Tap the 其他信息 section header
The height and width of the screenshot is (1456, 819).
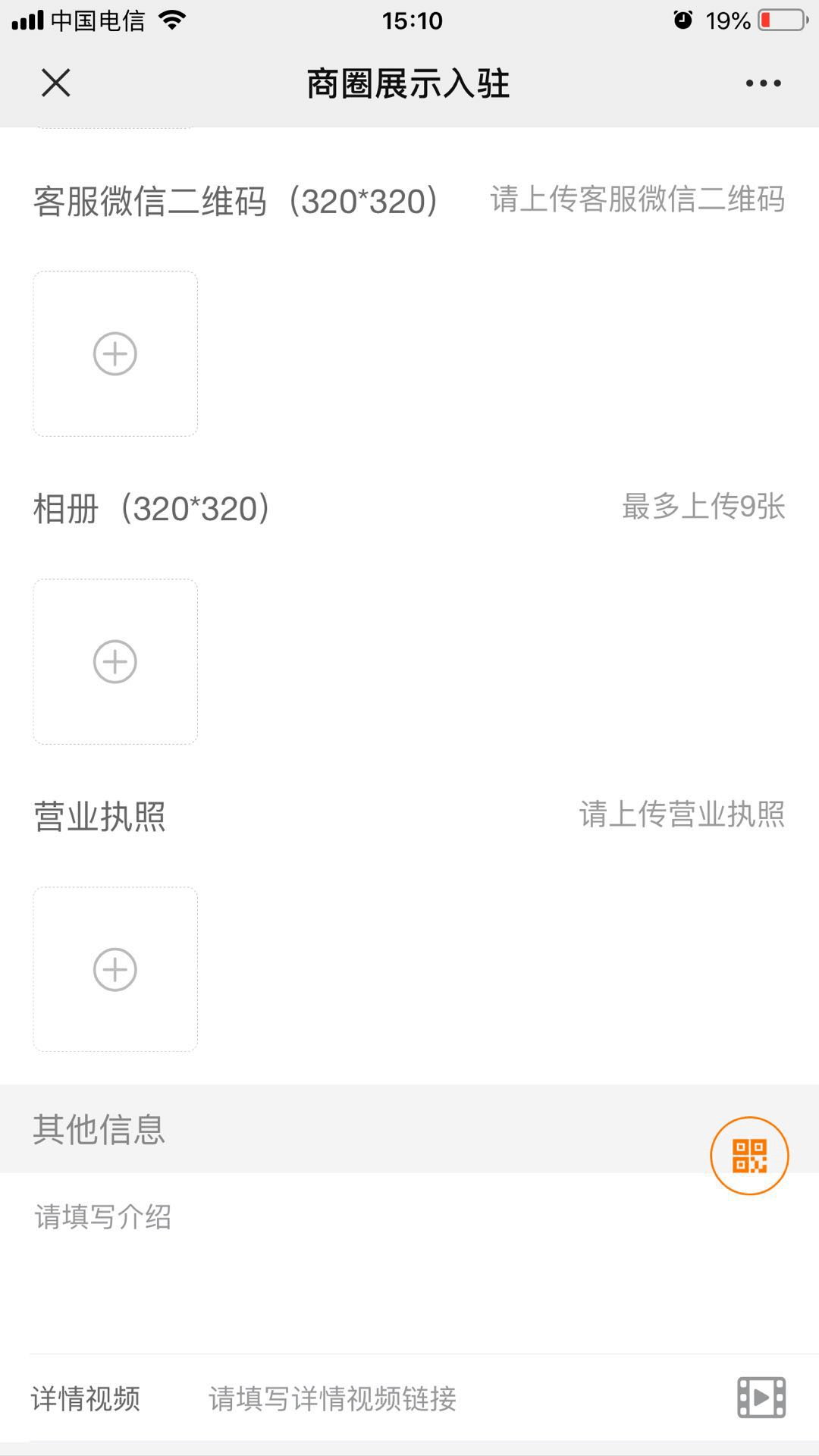(99, 1130)
